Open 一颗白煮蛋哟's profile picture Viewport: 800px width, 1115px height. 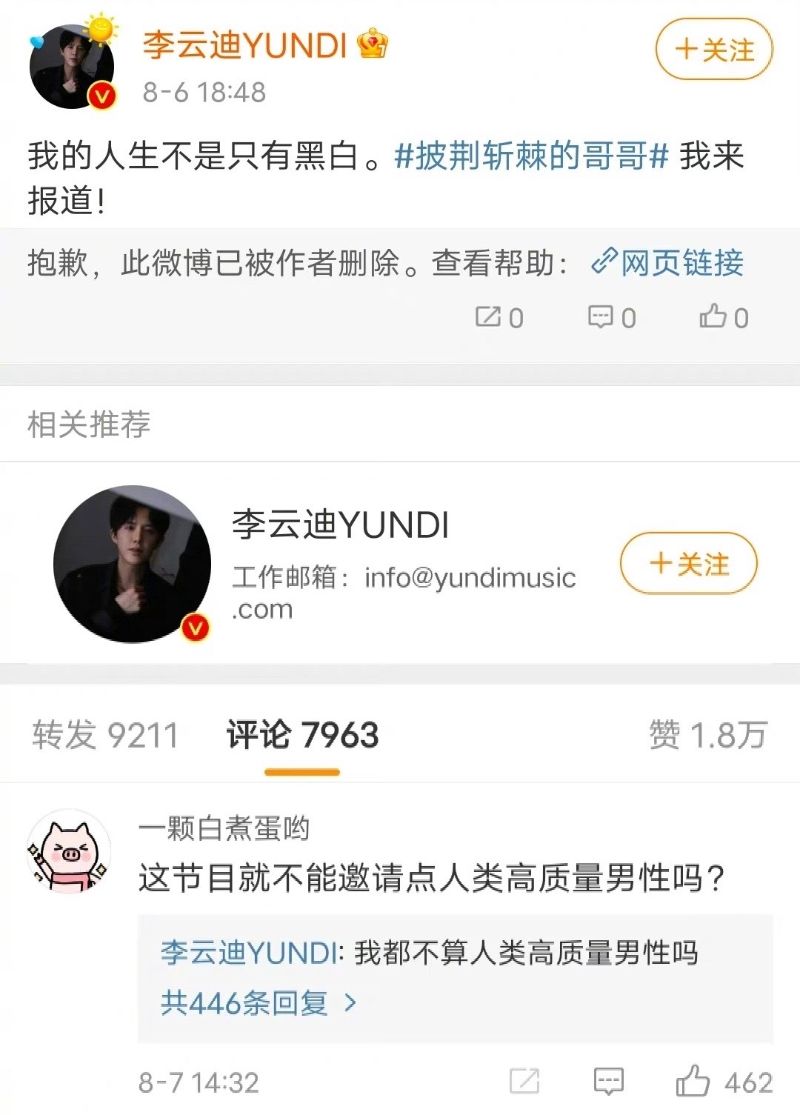coord(68,852)
